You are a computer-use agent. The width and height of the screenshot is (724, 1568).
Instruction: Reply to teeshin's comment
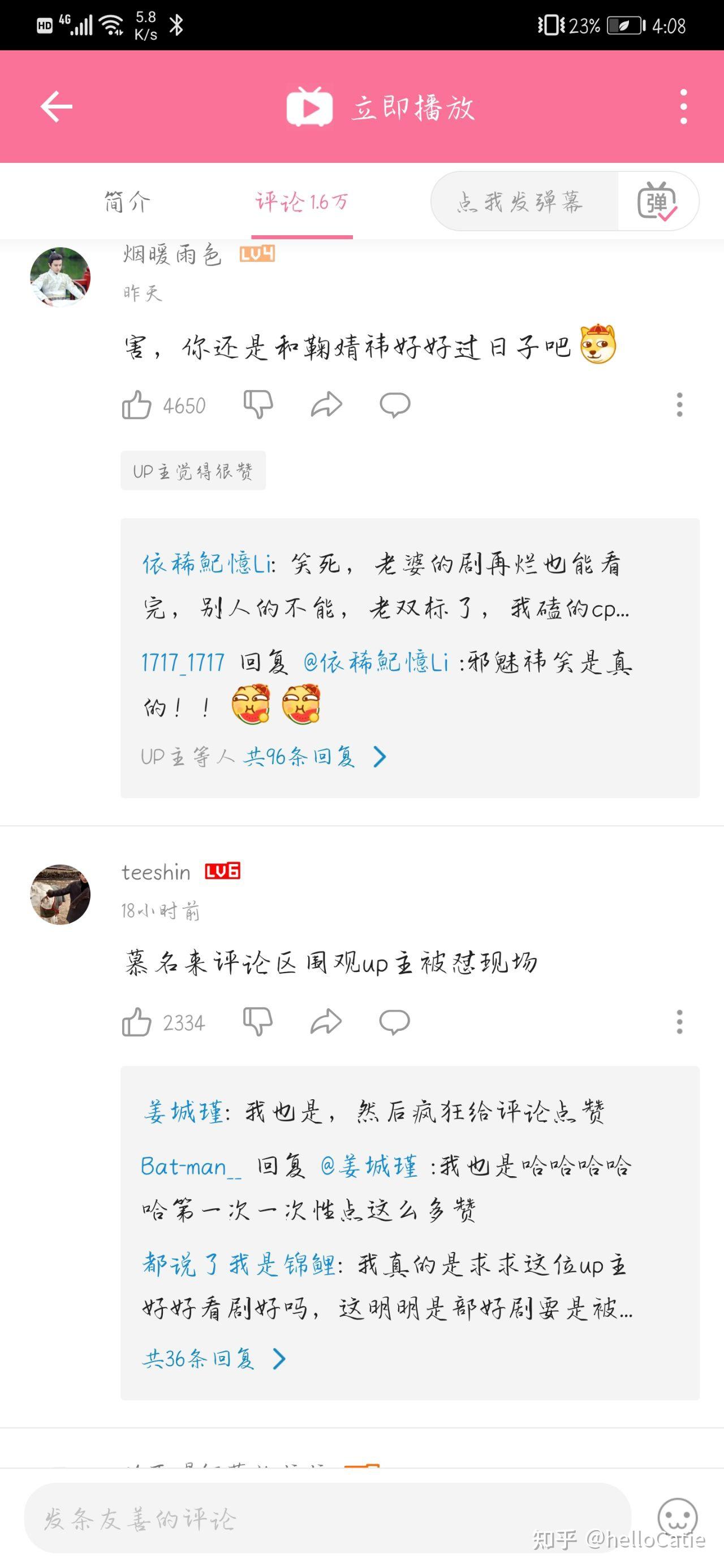click(x=394, y=1022)
